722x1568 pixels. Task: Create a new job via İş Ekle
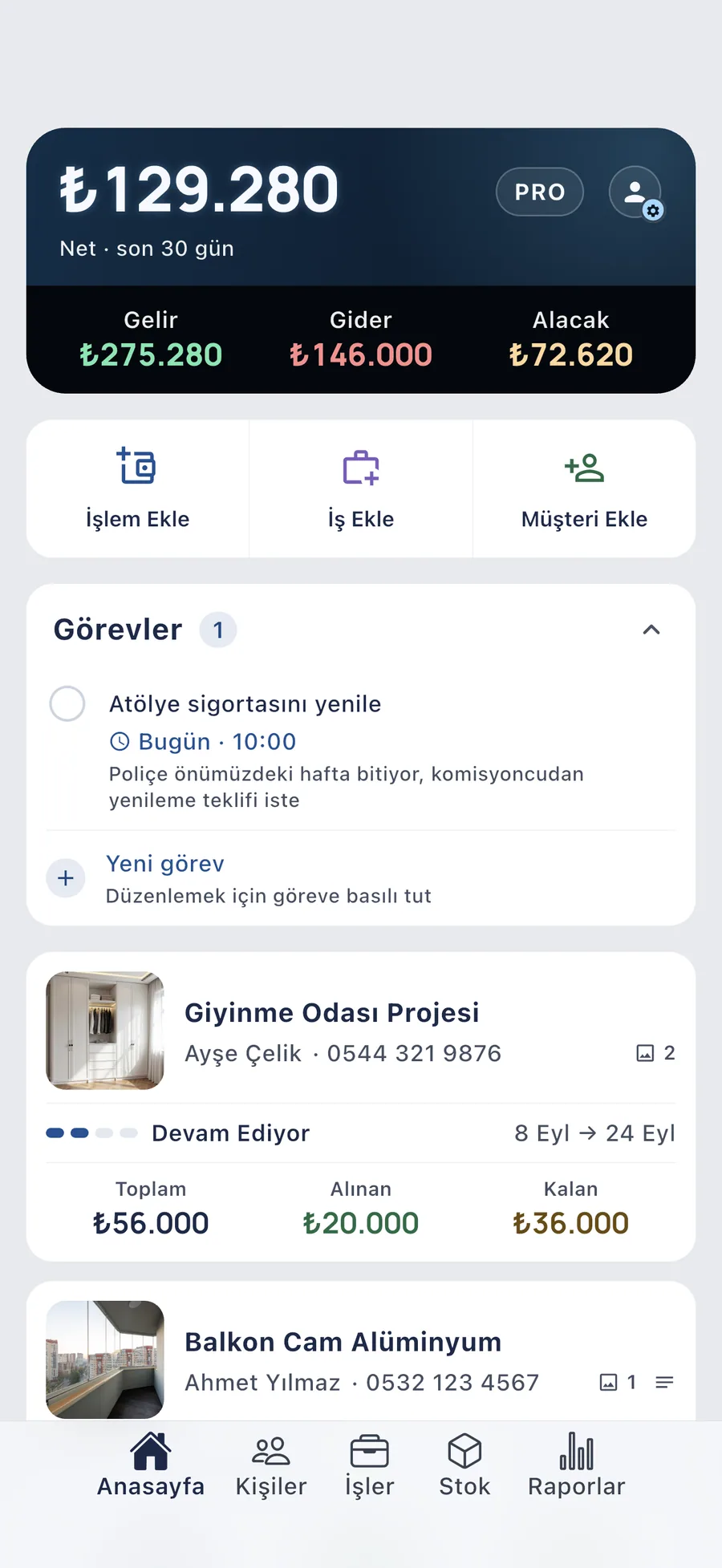coord(361,488)
